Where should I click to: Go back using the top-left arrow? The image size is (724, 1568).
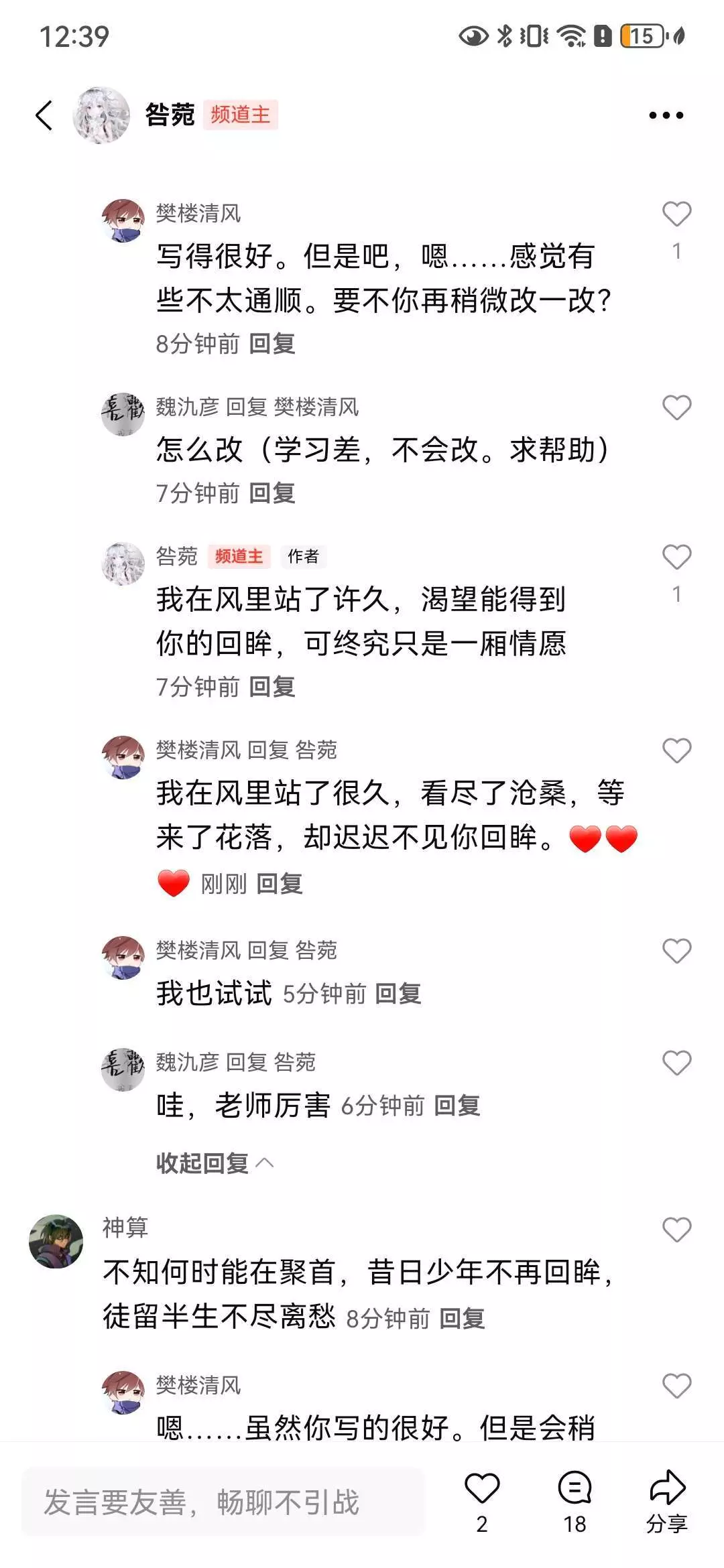(x=44, y=115)
